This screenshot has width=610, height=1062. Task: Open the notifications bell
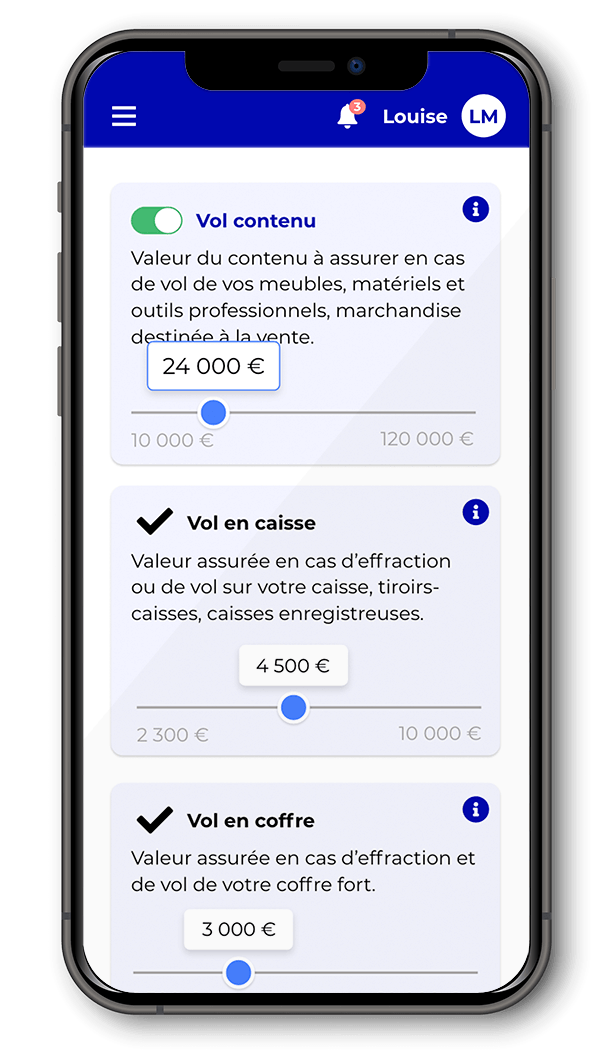coord(348,117)
